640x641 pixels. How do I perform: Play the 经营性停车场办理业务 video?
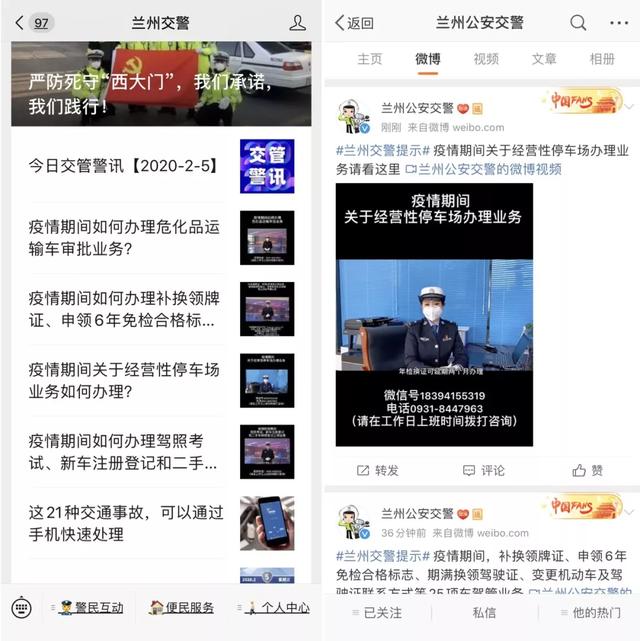(x=434, y=314)
